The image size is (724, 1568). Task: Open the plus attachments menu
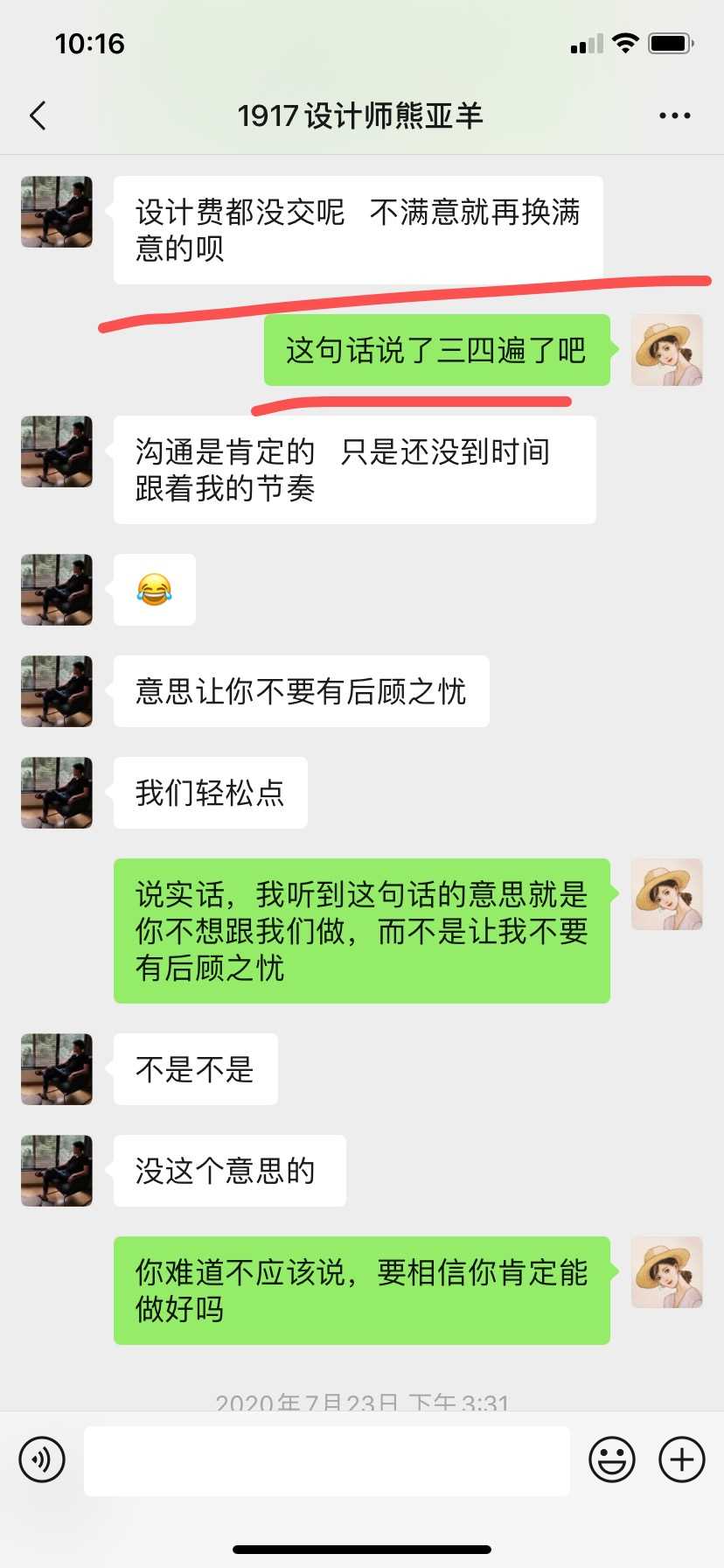tap(681, 1459)
